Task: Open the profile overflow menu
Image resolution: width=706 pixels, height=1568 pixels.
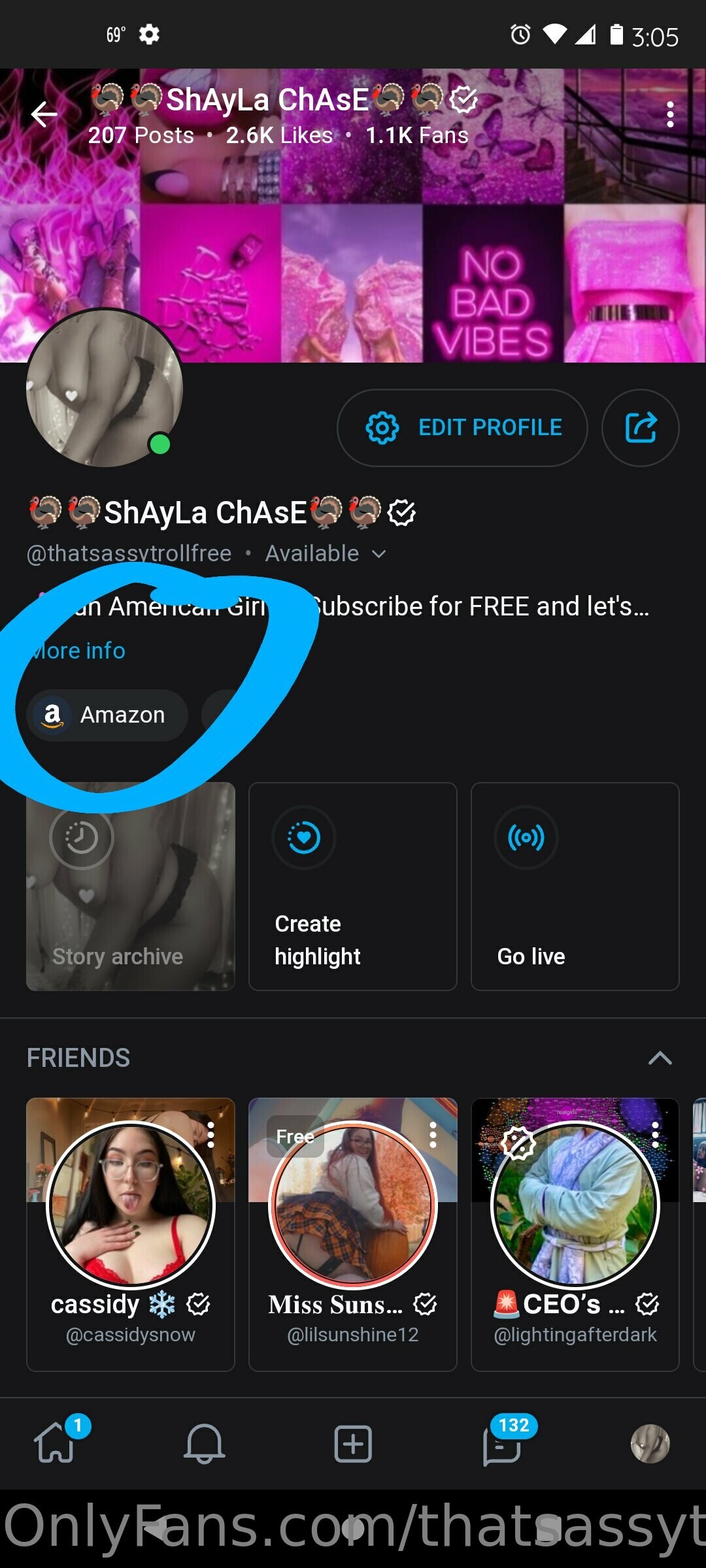Action: coord(669,114)
